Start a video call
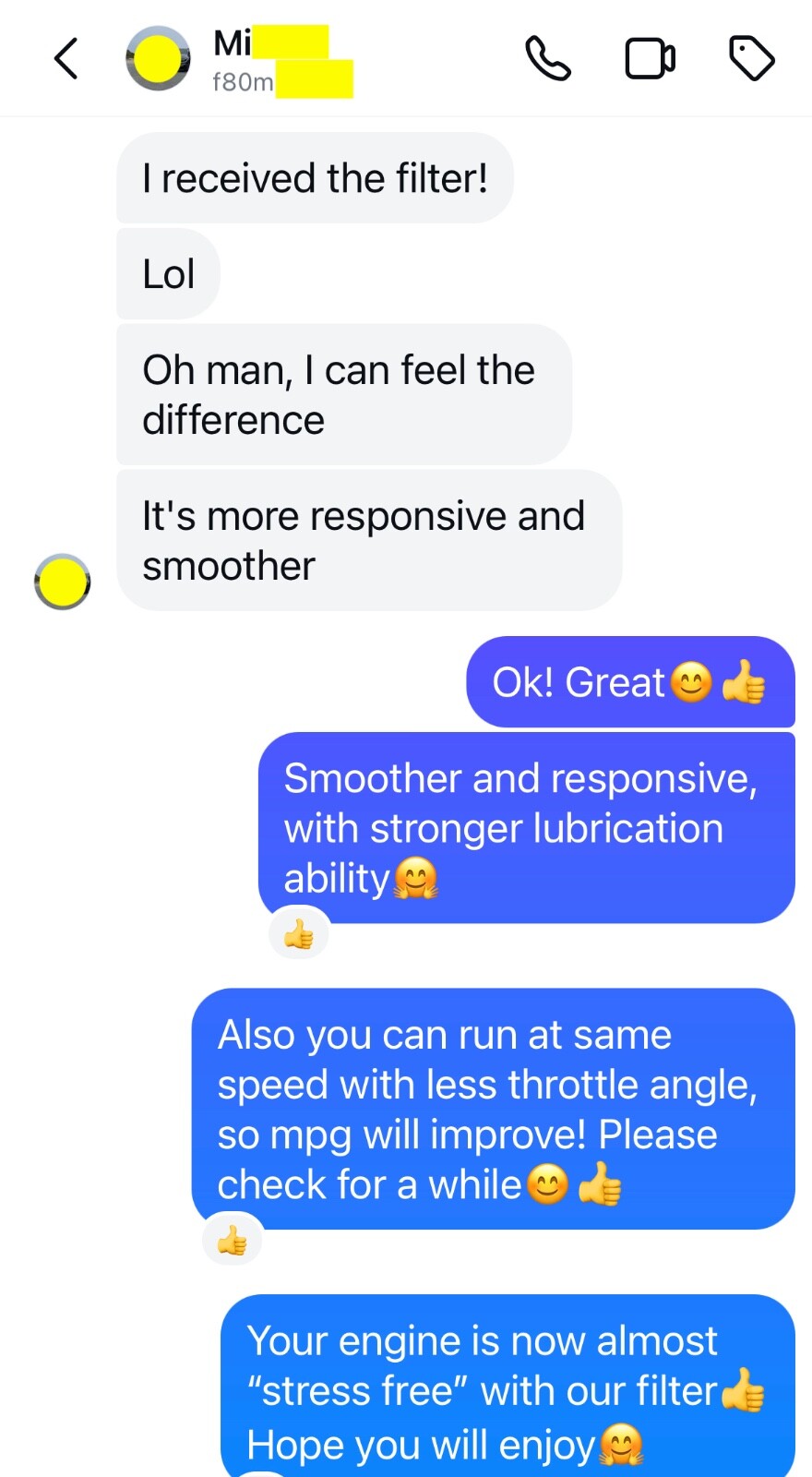The height and width of the screenshot is (1477, 812). click(650, 59)
